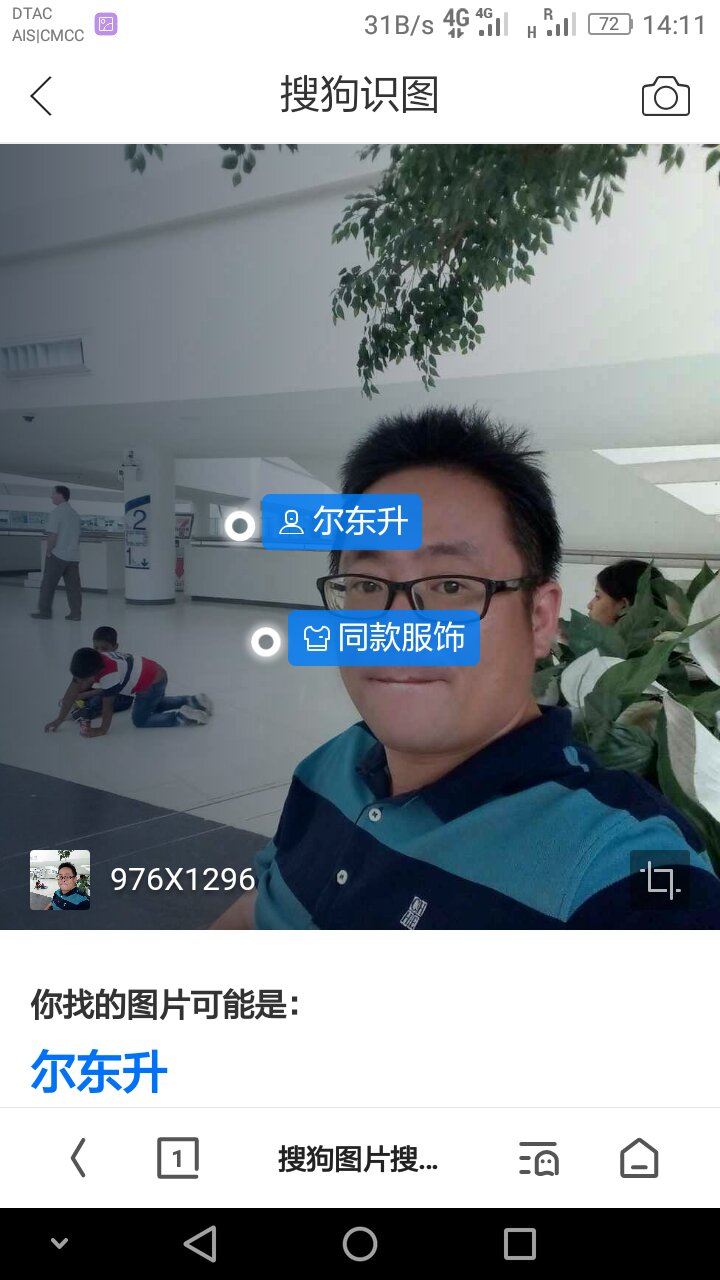Screen dimensions: 720x1280
Task: Tap the system home button
Action: pyautogui.click(x=360, y=1244)
